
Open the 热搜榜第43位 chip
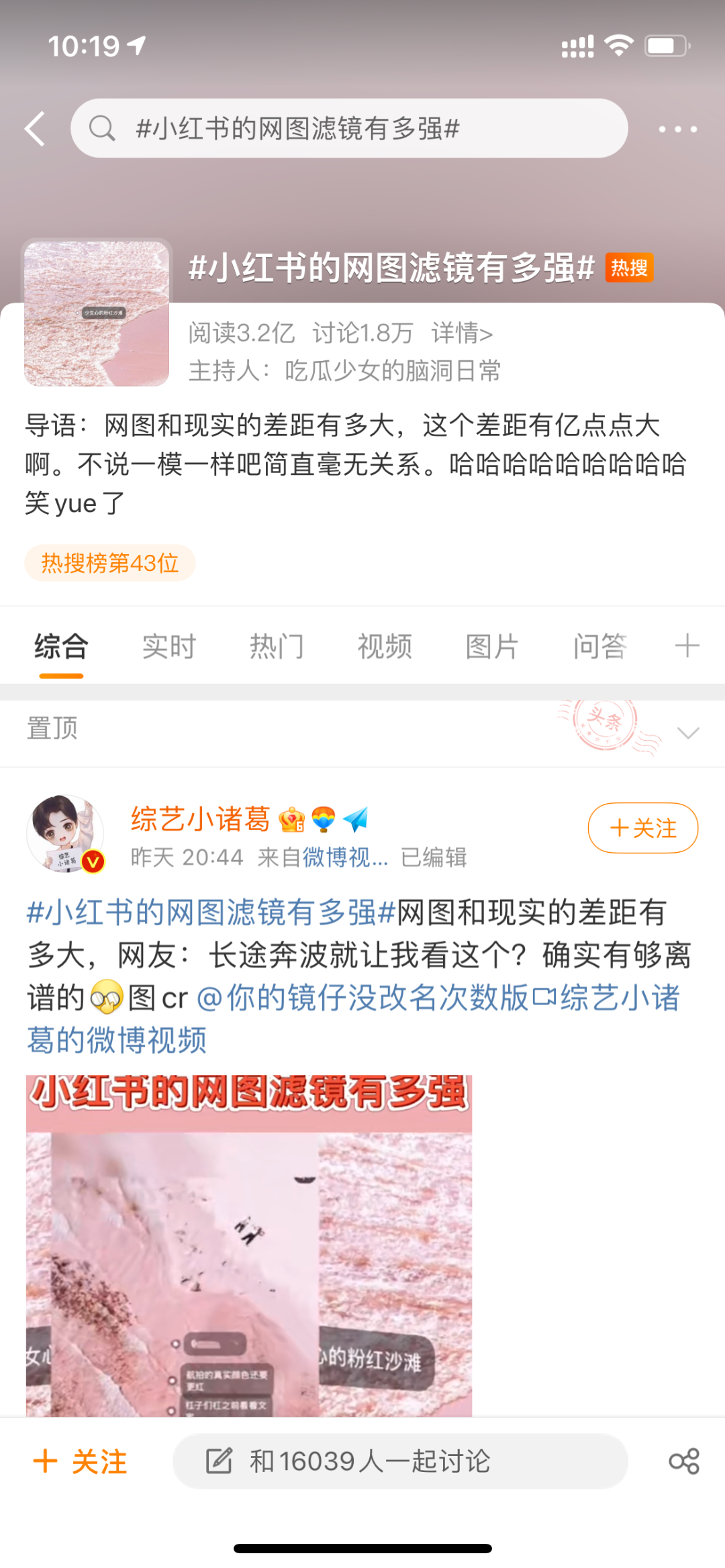(109, 563)
